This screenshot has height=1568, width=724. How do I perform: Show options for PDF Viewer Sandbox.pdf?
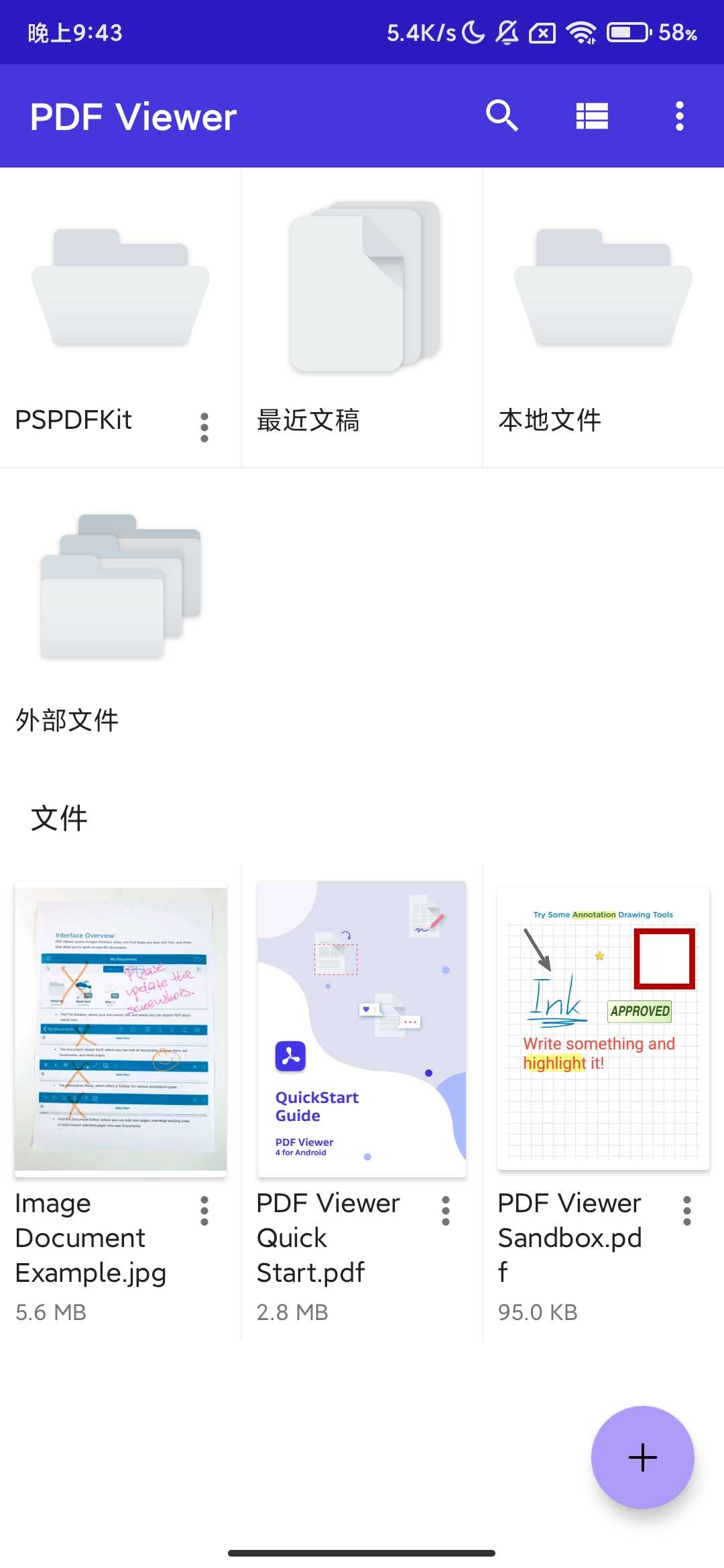click(686, 1211)
